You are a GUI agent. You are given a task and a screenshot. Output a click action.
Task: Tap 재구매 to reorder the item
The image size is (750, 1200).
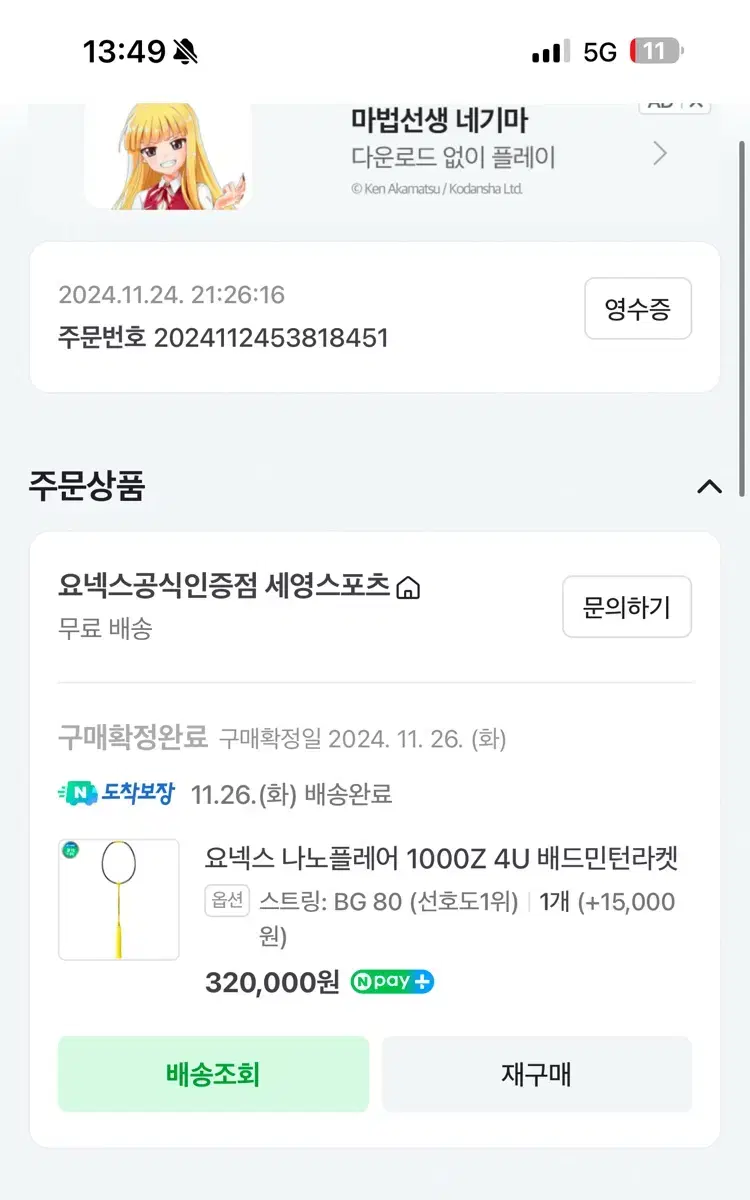tap(536, 1074)
